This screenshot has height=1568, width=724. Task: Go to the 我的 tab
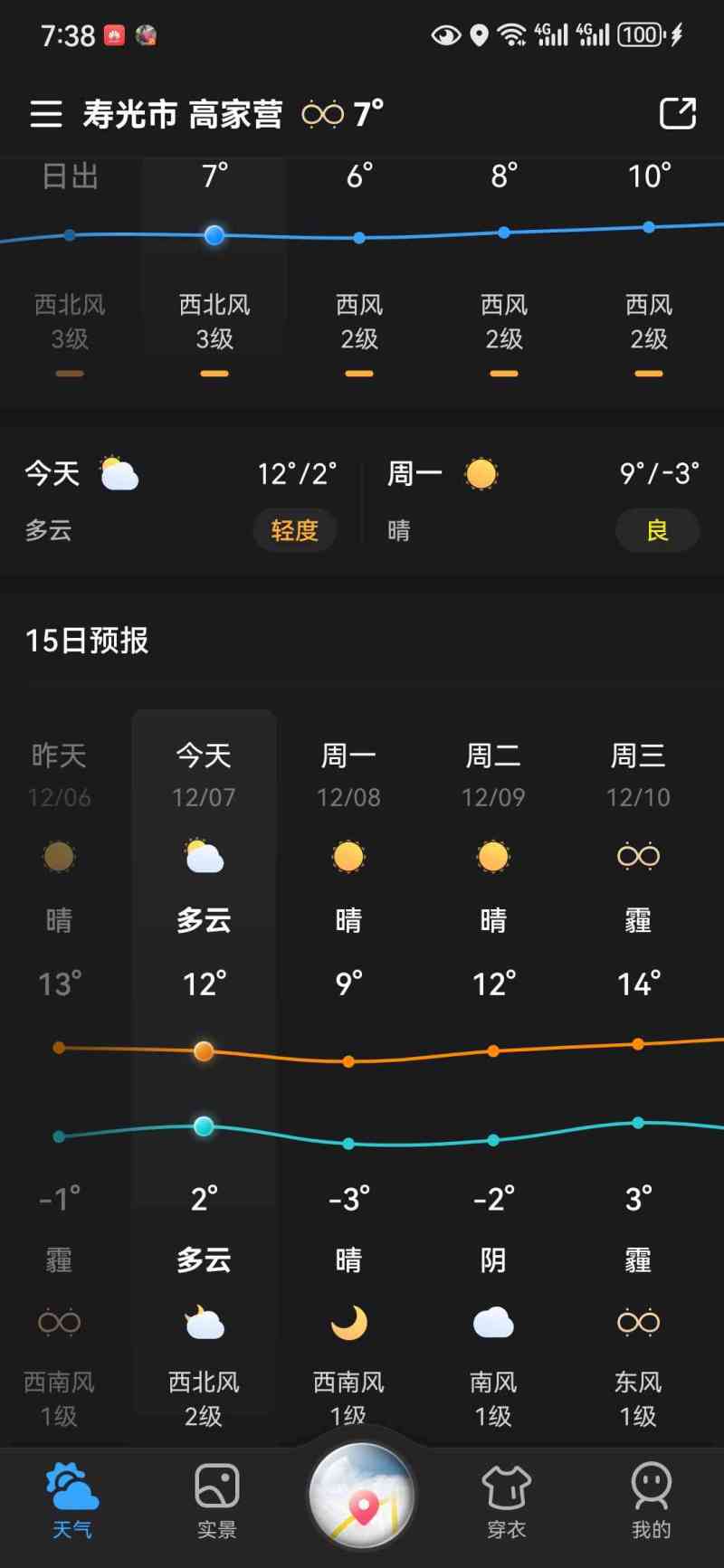tap(651, 1501)
